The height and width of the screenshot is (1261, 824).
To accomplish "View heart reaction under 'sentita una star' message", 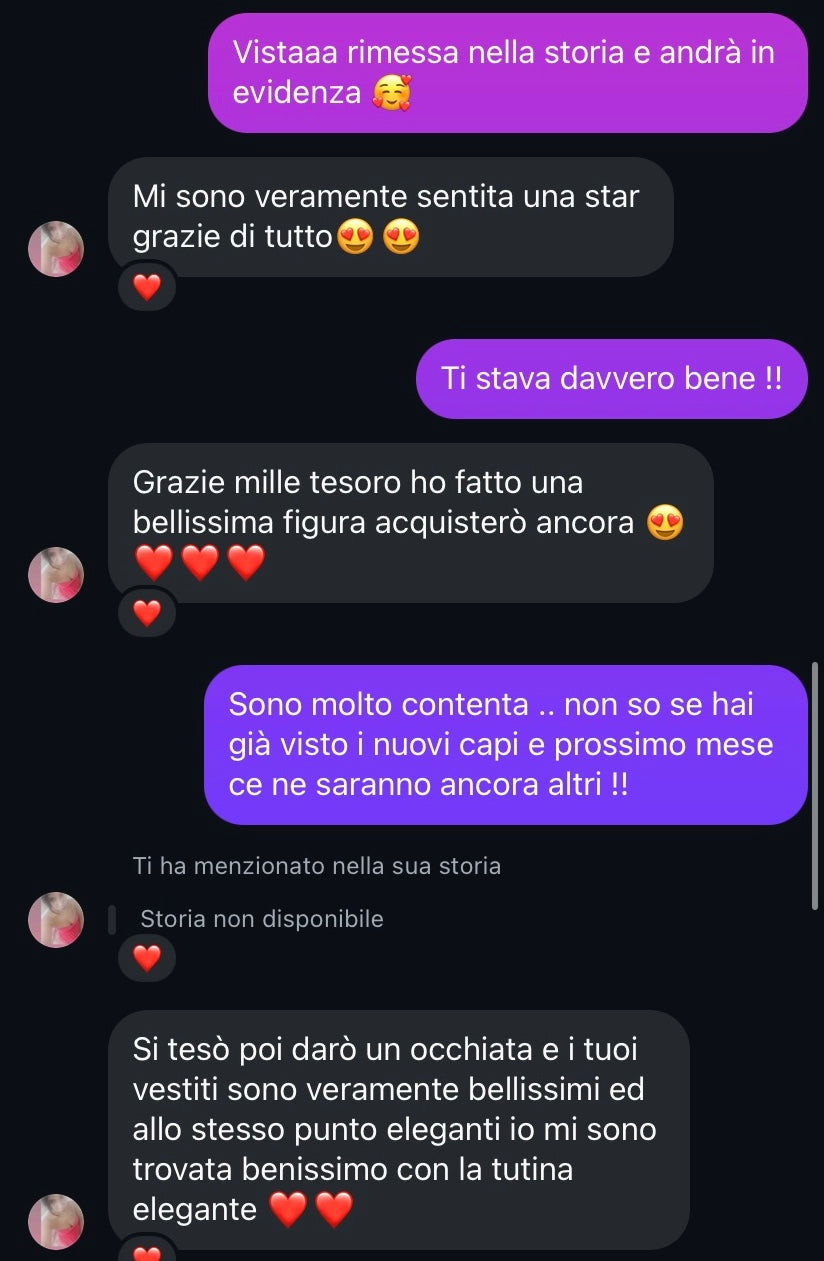I will (147, 288).
